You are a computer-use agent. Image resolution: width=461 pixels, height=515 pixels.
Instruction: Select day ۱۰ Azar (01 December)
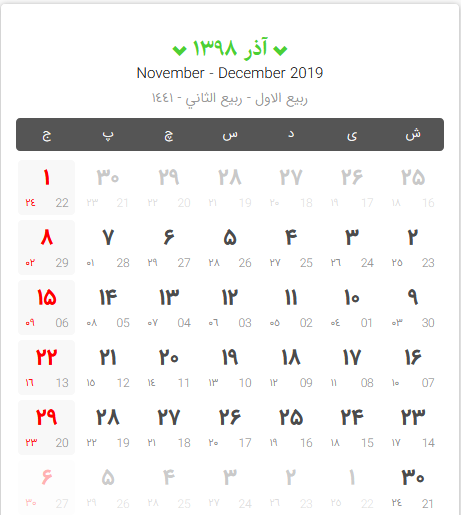point(352,307)
